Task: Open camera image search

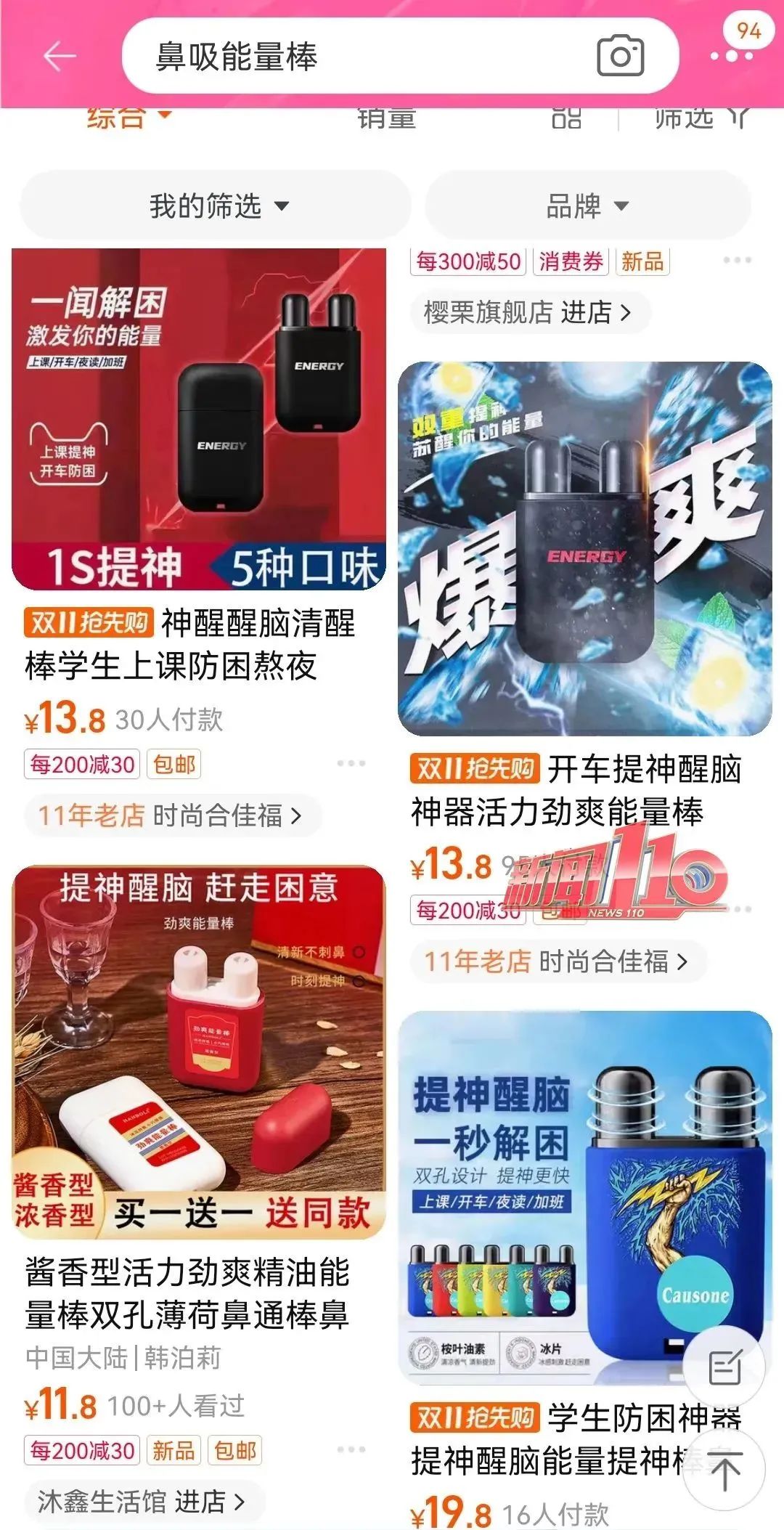Action: (620, 56)
